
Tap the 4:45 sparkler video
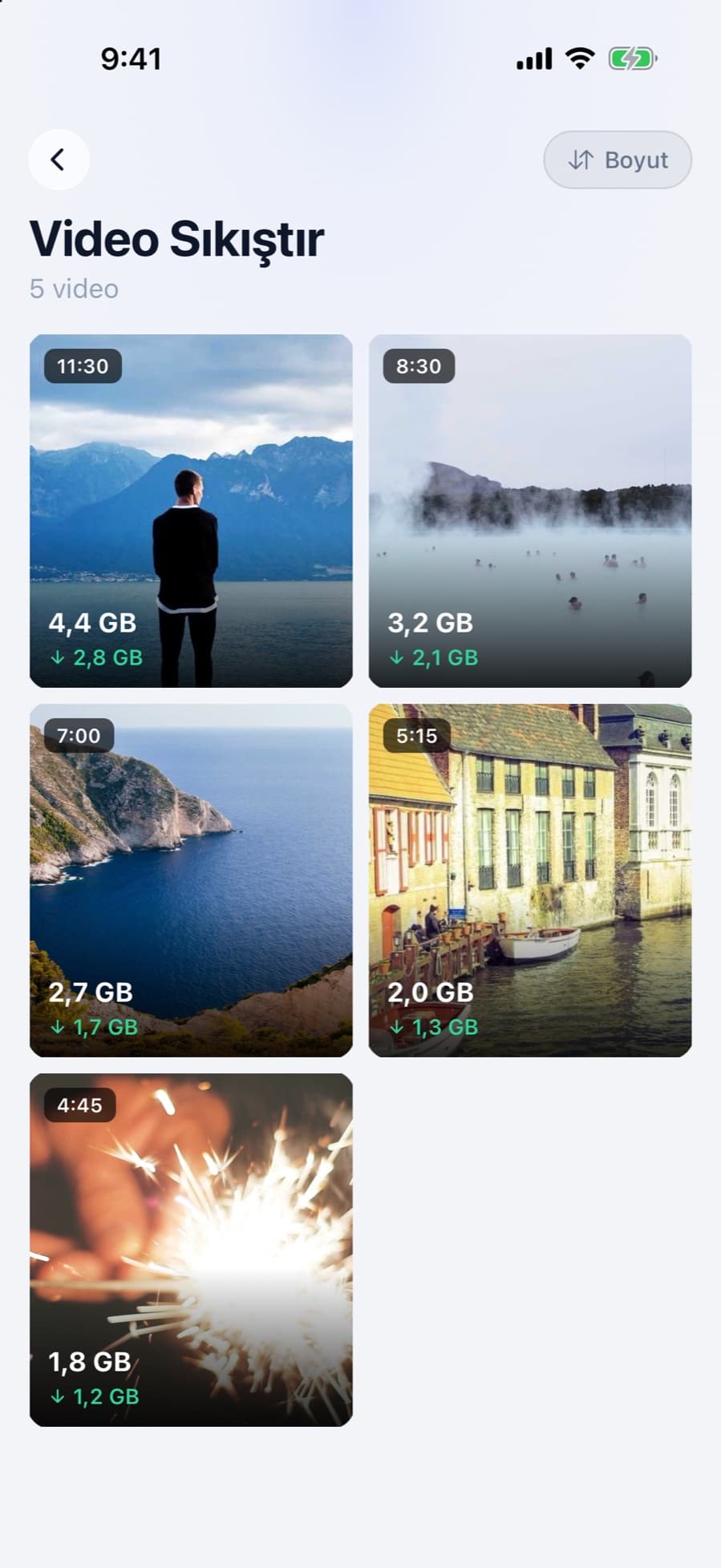coord(191,1250)
